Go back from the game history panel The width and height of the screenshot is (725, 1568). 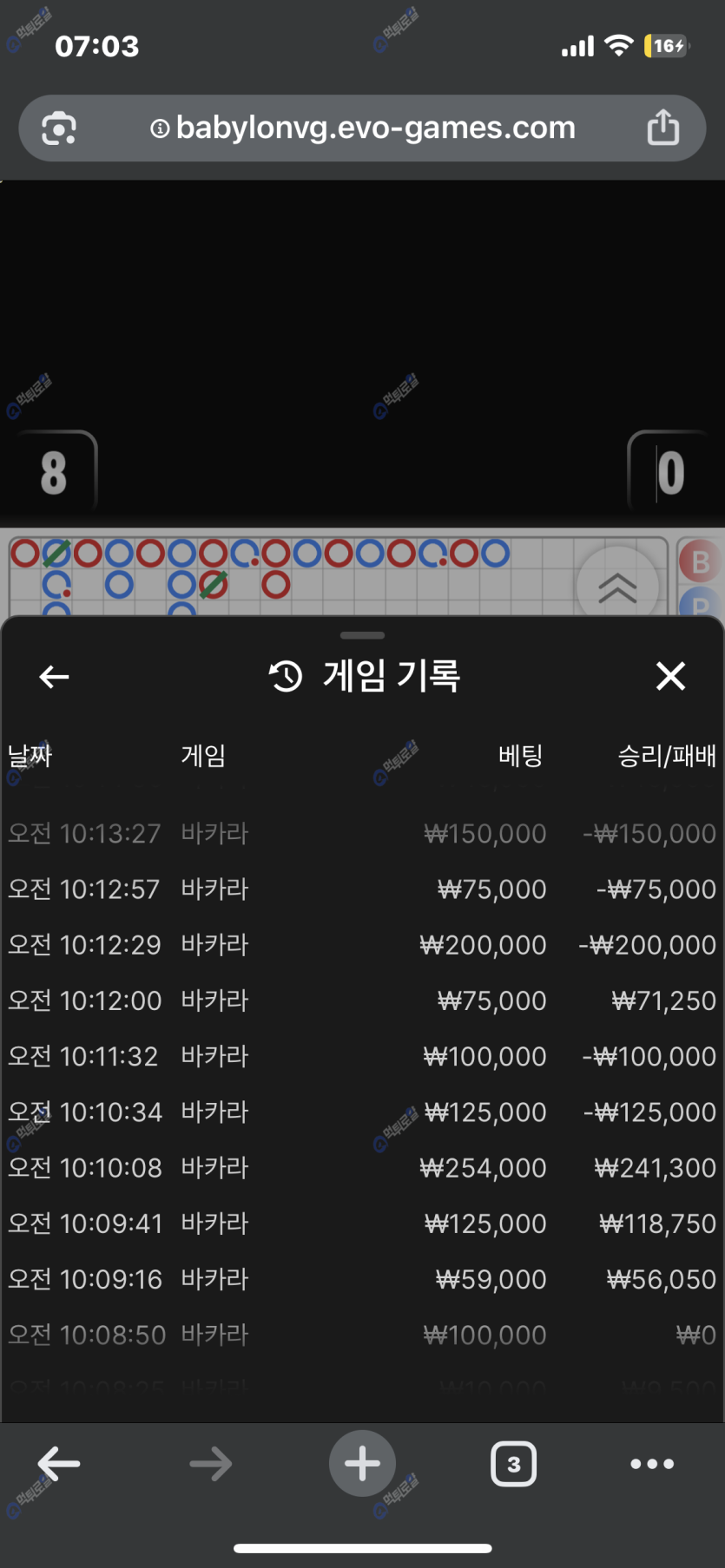(x=54, y=676)
